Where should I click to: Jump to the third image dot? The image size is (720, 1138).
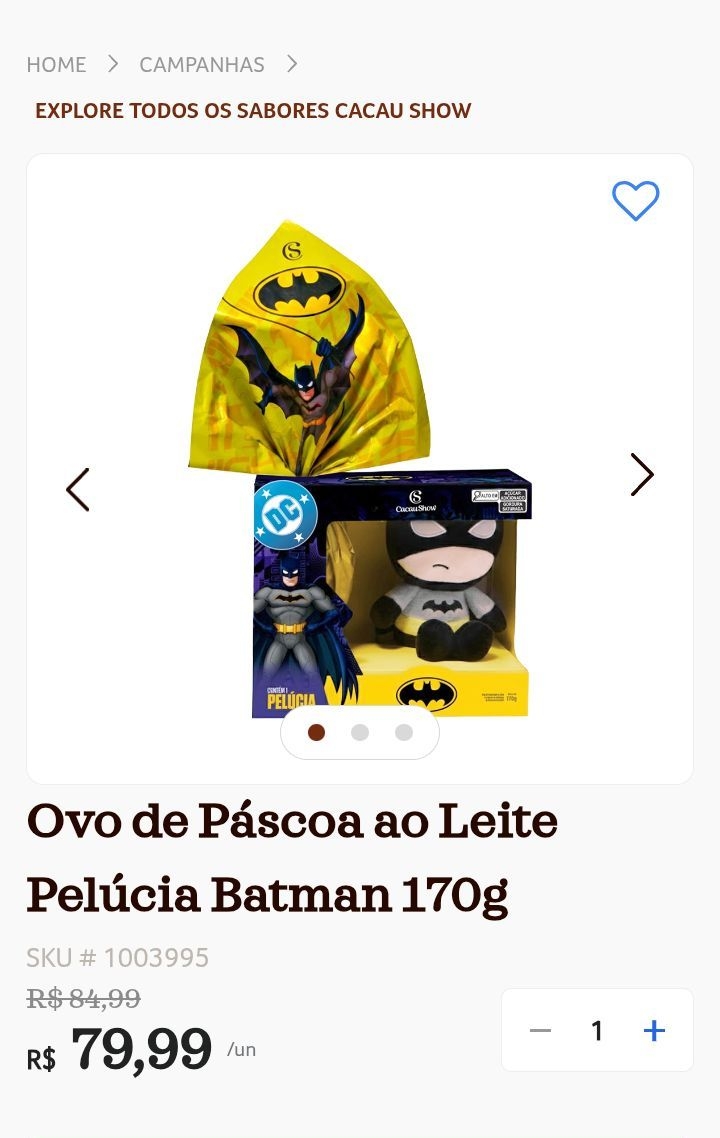404,733
